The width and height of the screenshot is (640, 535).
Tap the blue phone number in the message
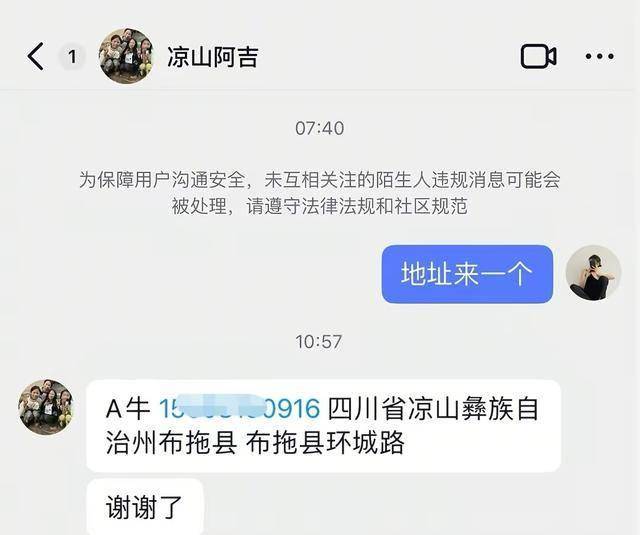click(x=238, y=408)
